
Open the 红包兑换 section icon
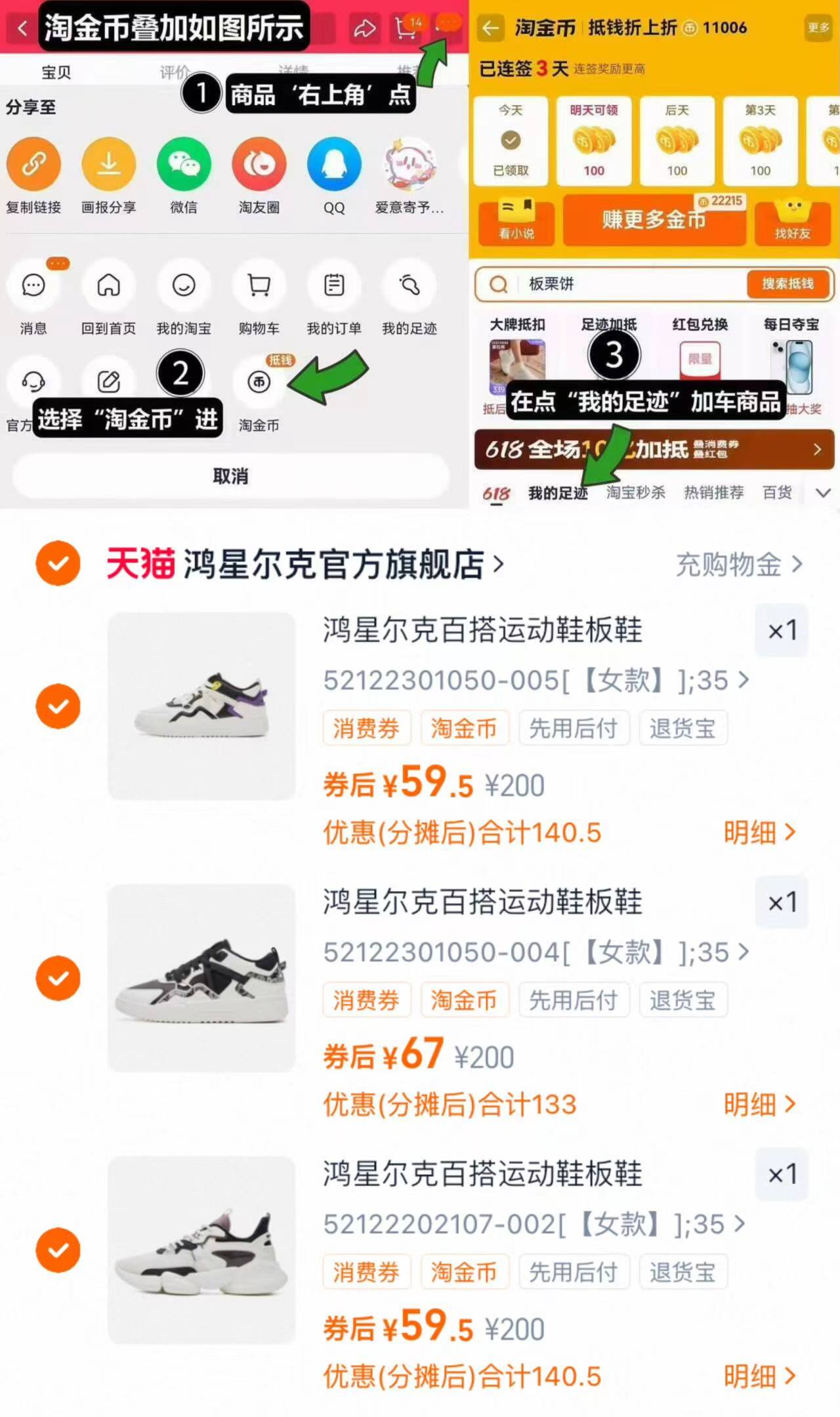tap(699, 358)
